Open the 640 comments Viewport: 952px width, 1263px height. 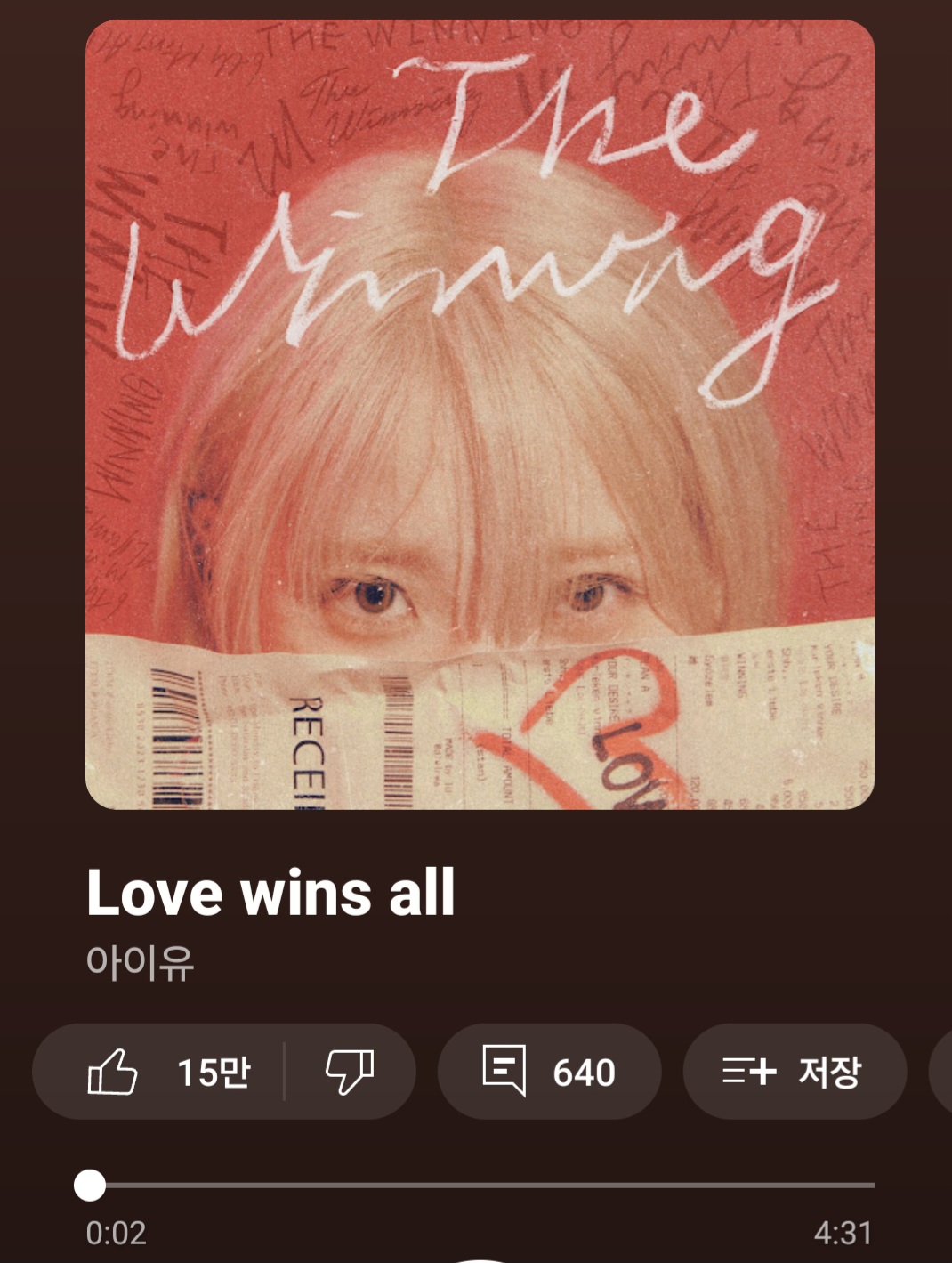[549, 1071]
